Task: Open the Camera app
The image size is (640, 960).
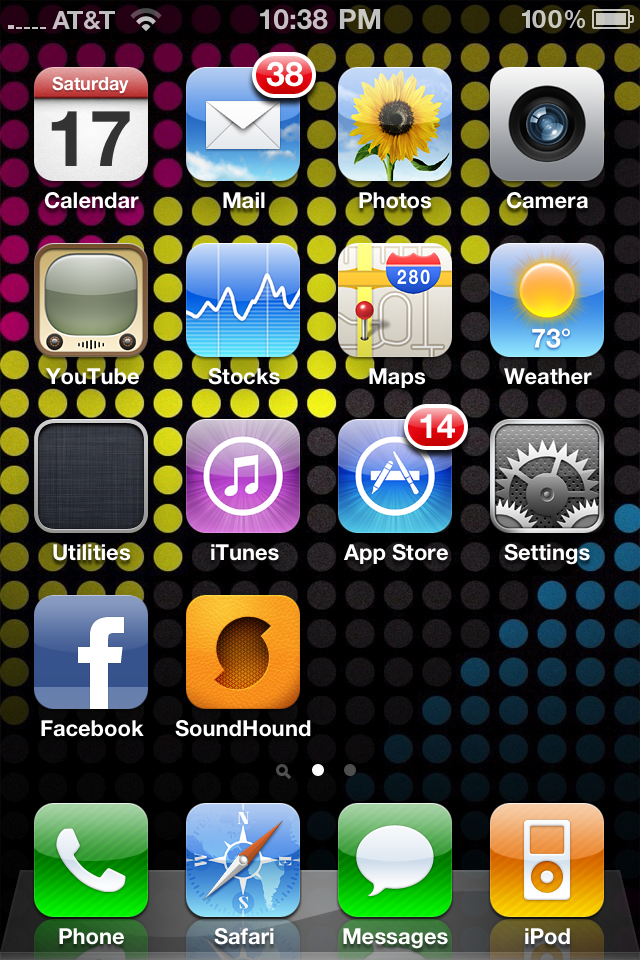Action: point(547,125)
